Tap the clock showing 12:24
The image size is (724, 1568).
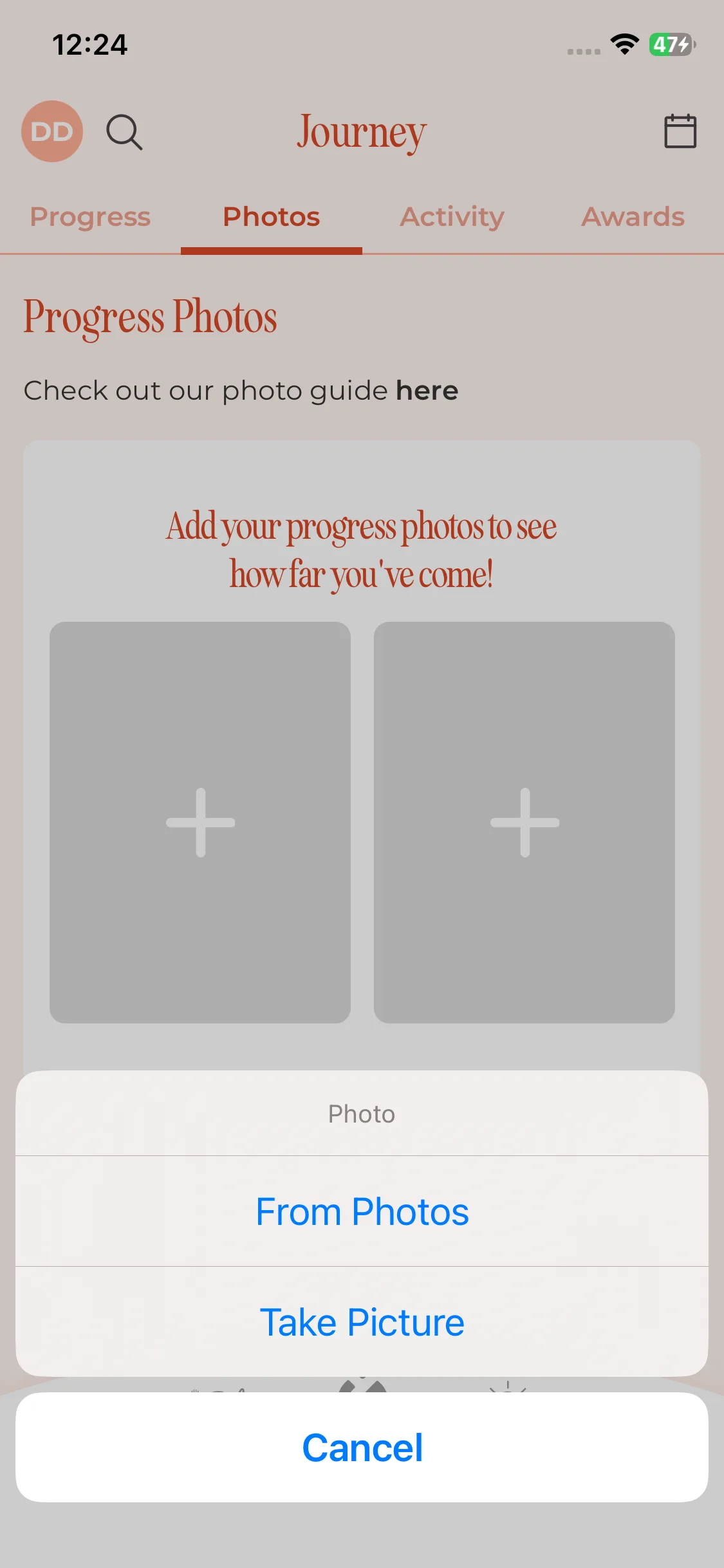point(90,44)
